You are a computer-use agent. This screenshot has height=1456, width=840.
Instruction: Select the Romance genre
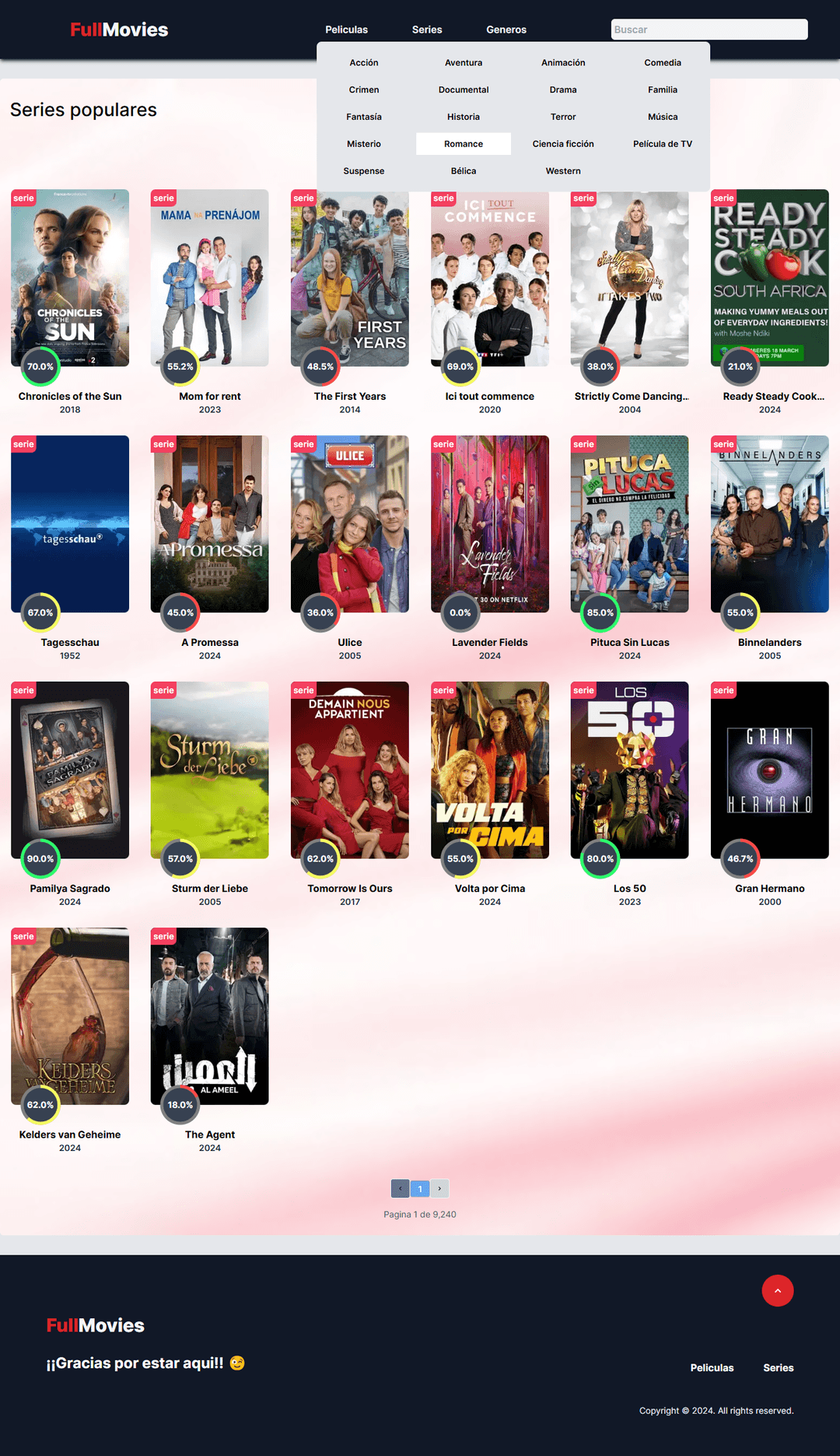(x=463, y=144)
